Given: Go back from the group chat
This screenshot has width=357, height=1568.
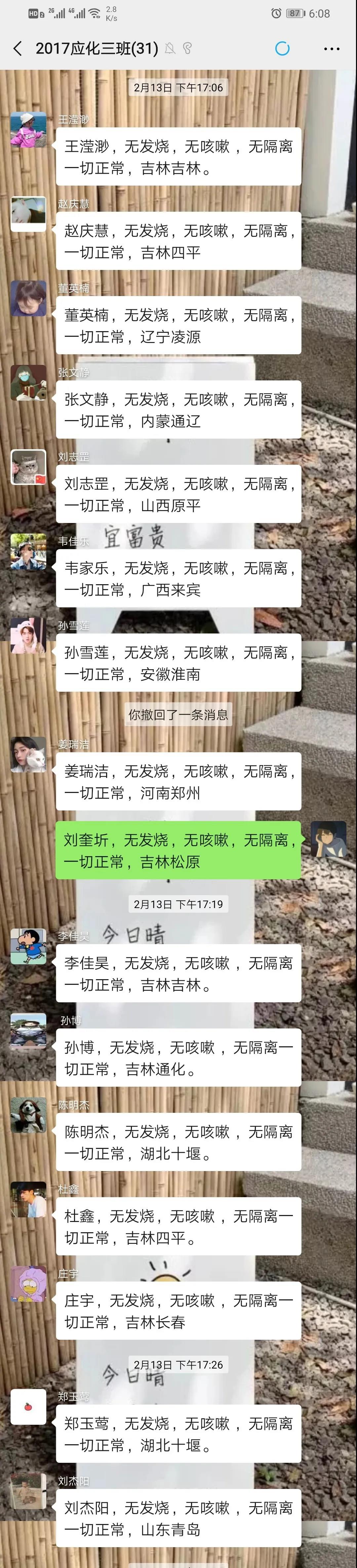Looking at the screenshot, I should click(18, 49).
